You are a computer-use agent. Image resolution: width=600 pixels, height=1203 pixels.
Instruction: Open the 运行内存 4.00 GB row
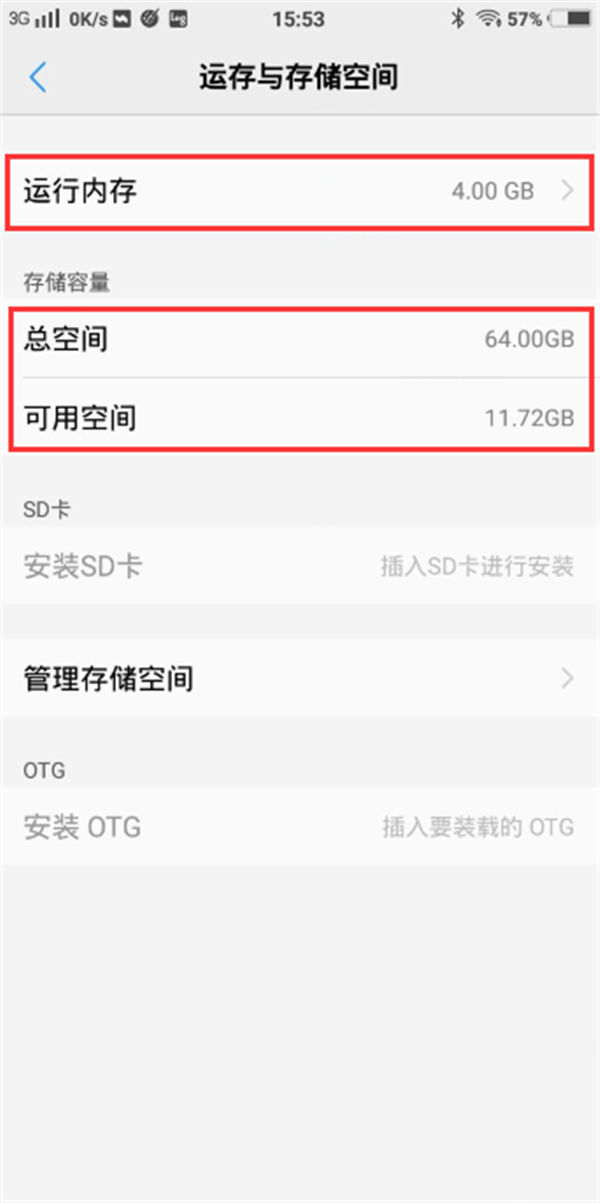point(300,191)
